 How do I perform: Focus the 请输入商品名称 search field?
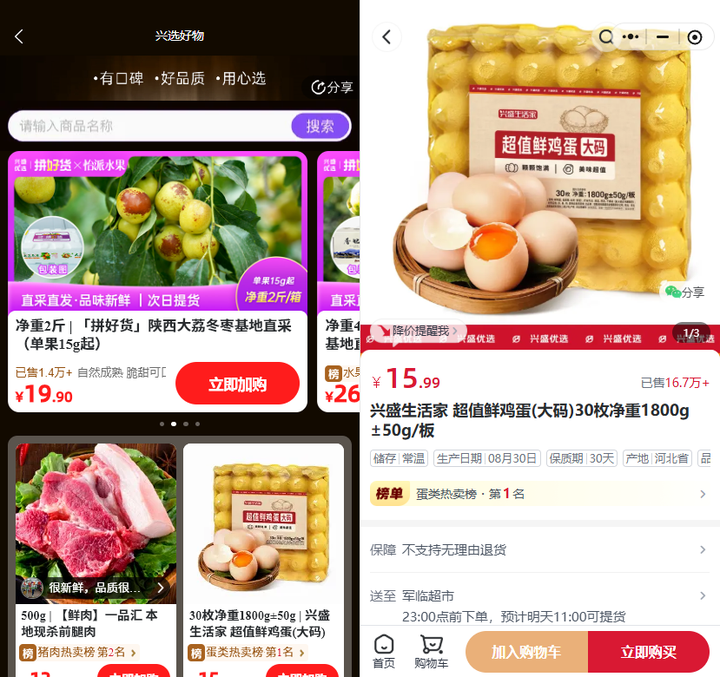(x=150, y=126)
